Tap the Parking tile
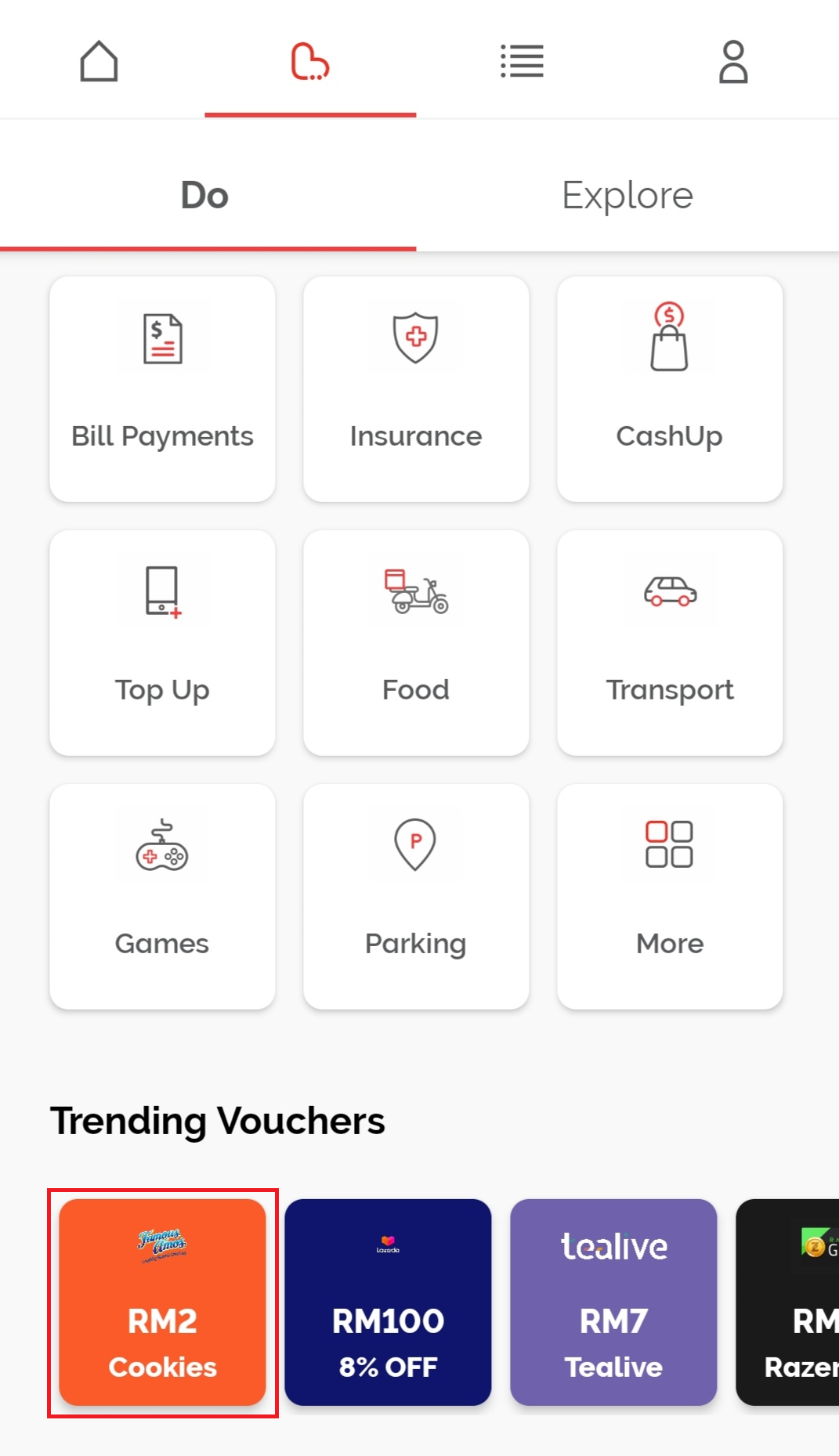The height and width of the screenshot is (1456, 839). (416, 896)
